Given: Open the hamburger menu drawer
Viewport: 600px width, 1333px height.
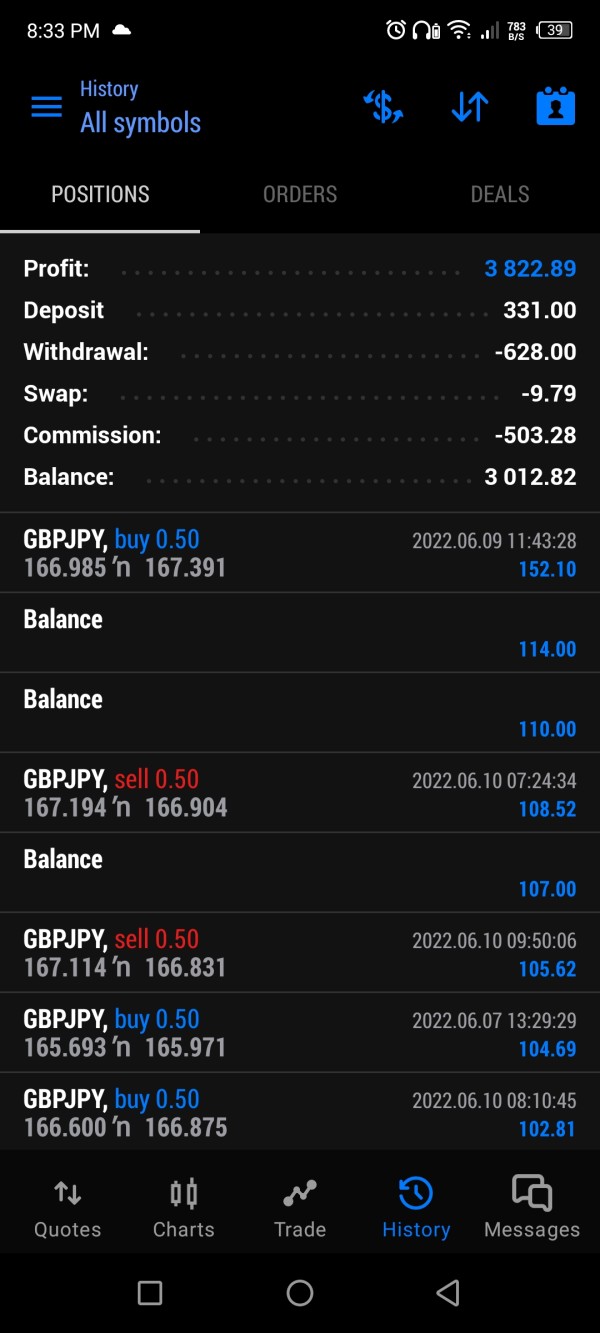Looking at the screenshot, I should coord(46,107).
